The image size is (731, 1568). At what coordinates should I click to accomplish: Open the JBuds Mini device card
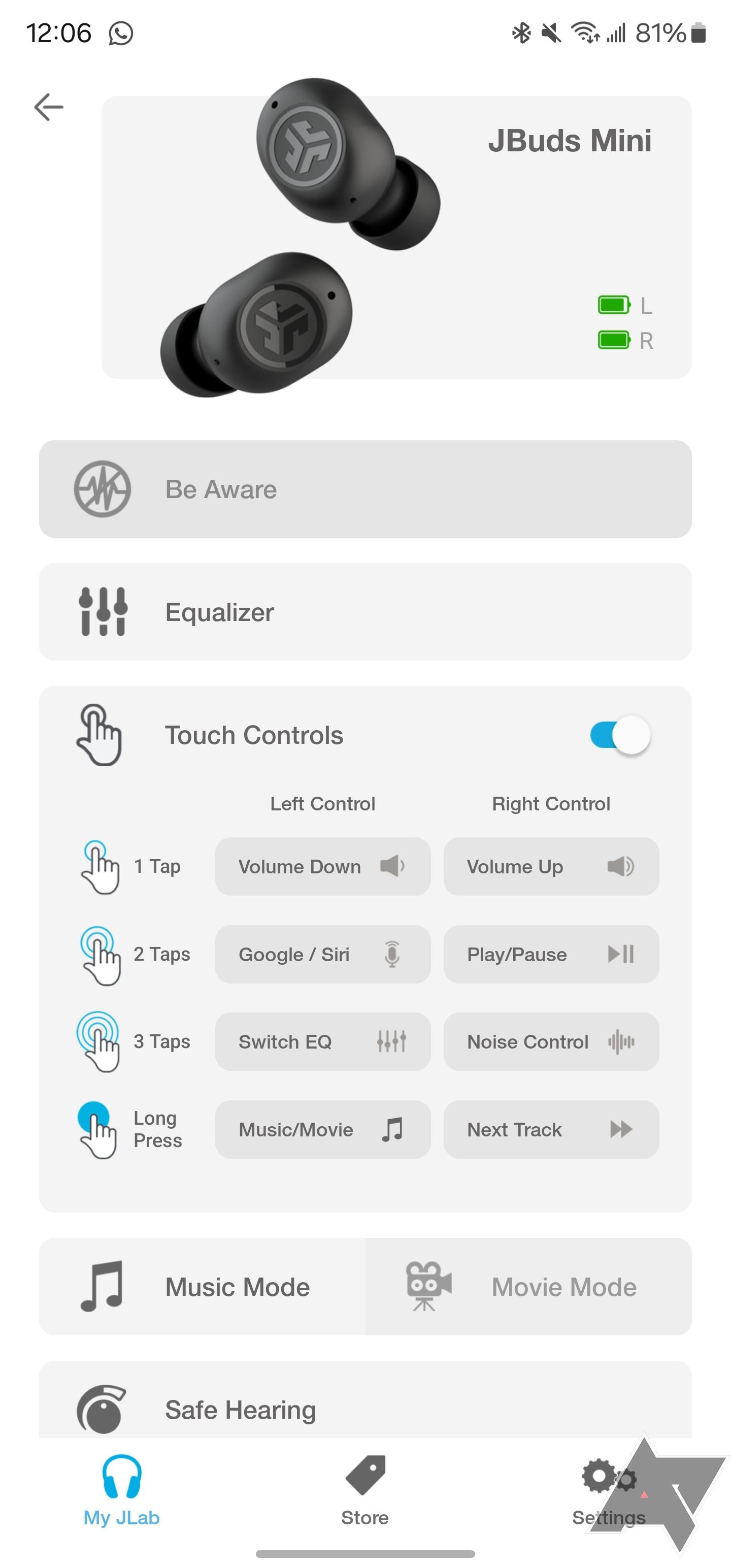[395, 238]
